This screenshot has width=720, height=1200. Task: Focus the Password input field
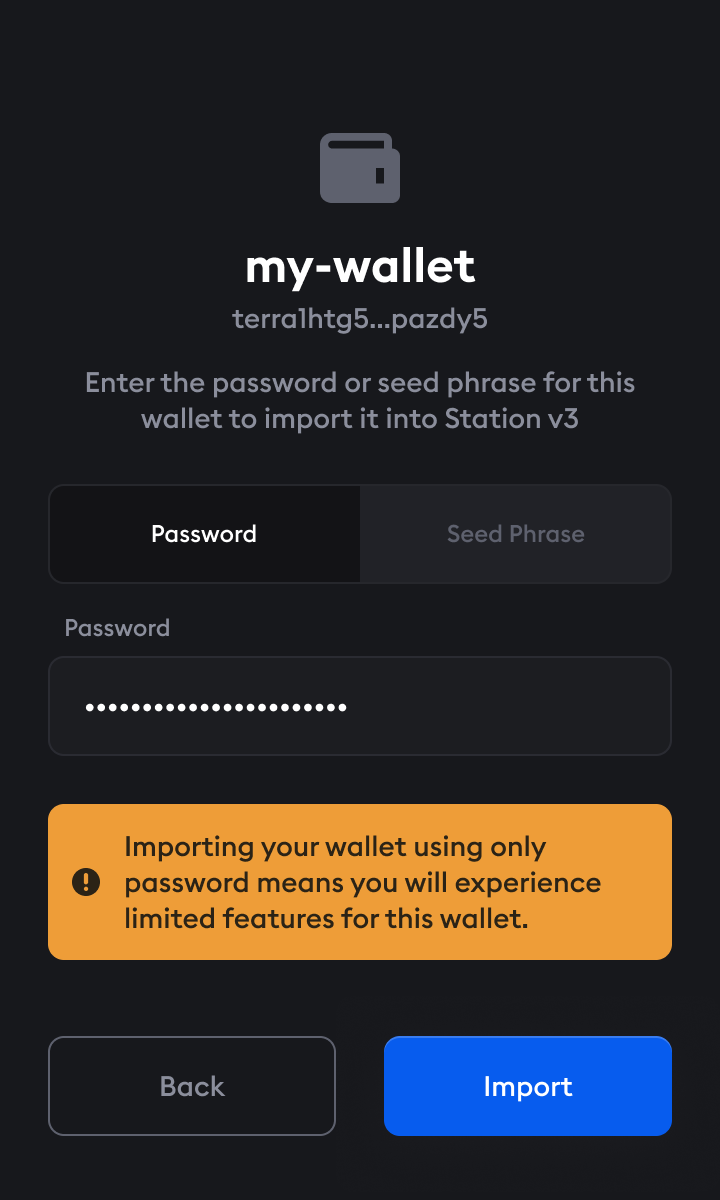(x=360, y=706)
